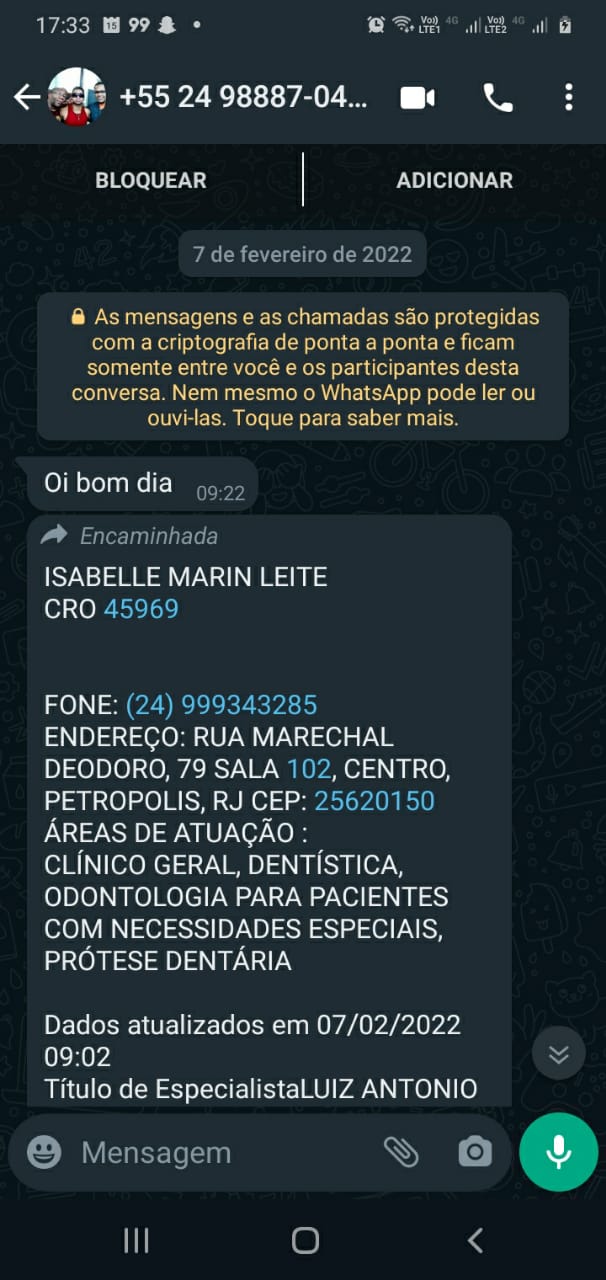606x1280 pixels.
Task: Open the emoji picker
Action: 44,1152
